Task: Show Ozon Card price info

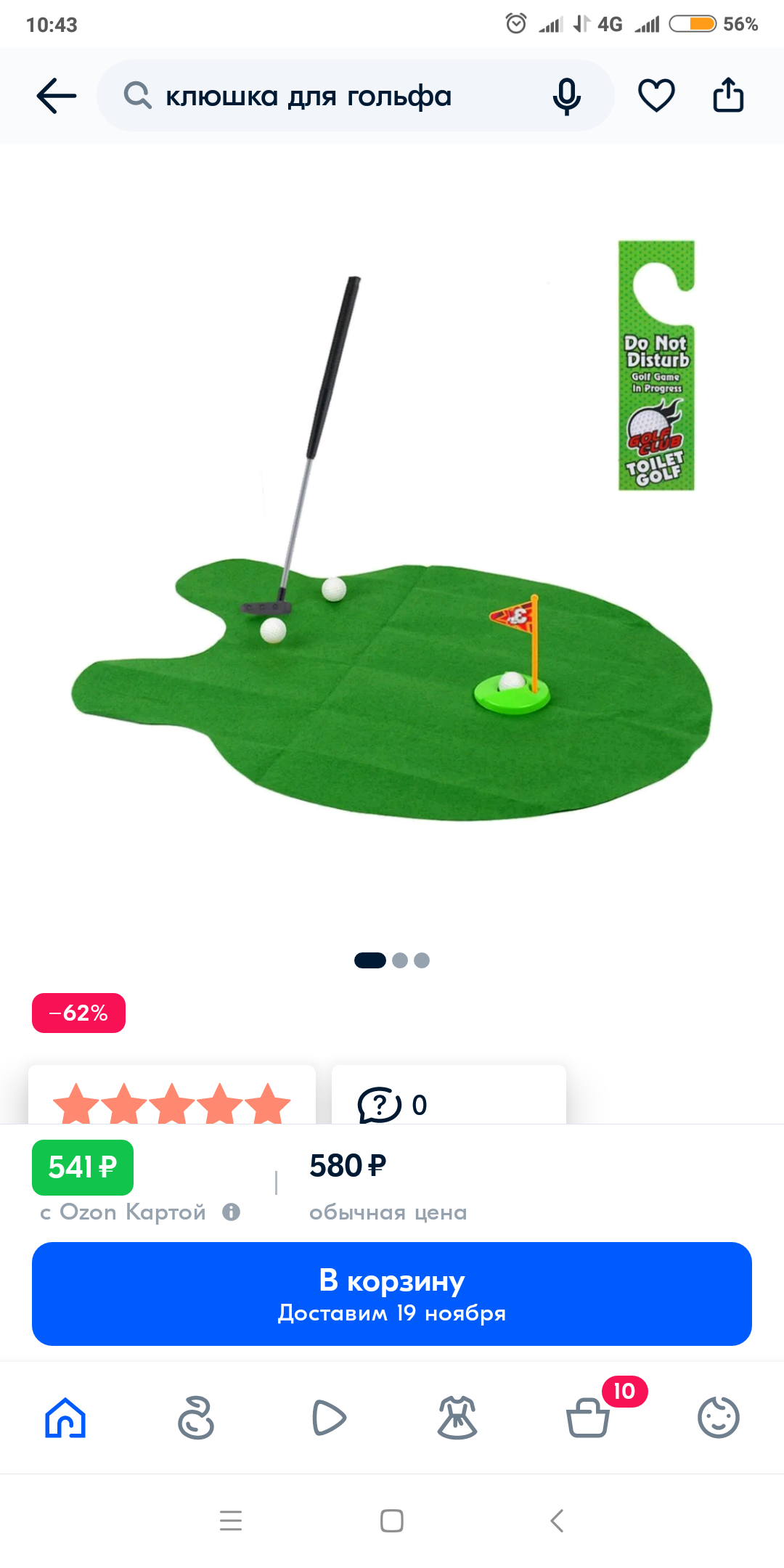Action: coord(232,1212)
